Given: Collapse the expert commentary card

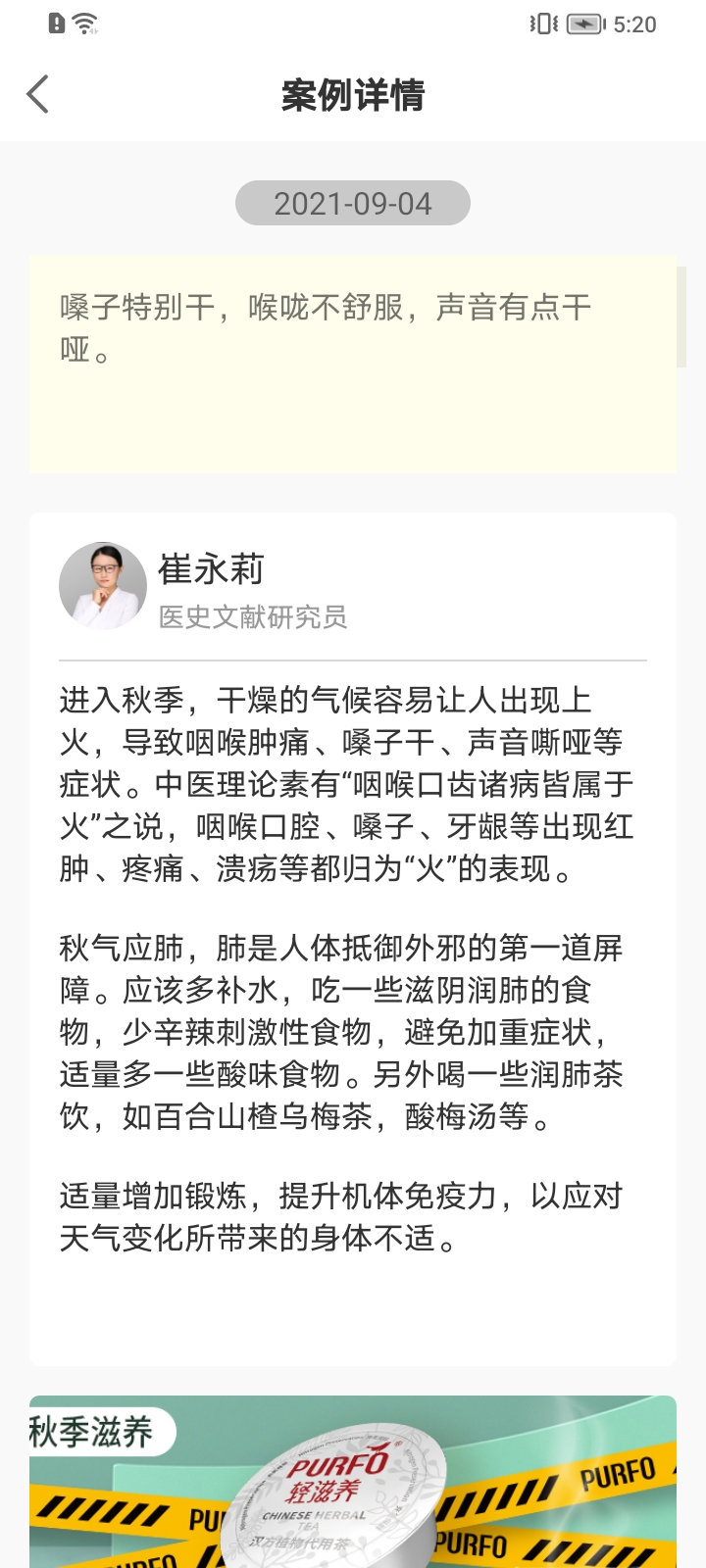Looking at the screenshot, I should (x=353, y=931).
